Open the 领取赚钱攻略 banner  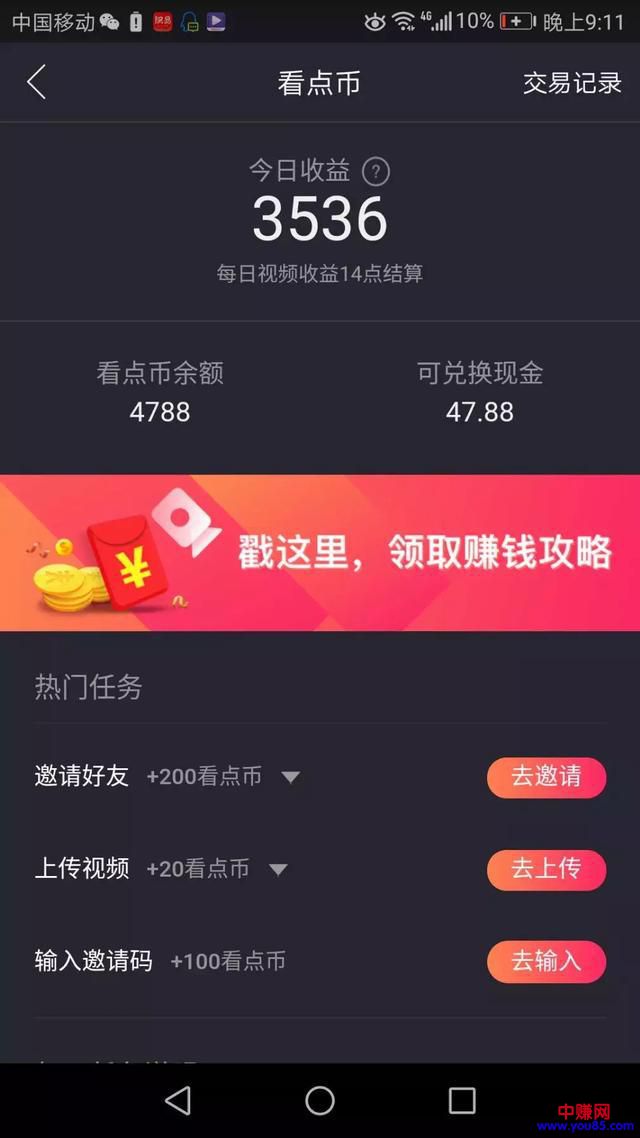tap(320, 553)
